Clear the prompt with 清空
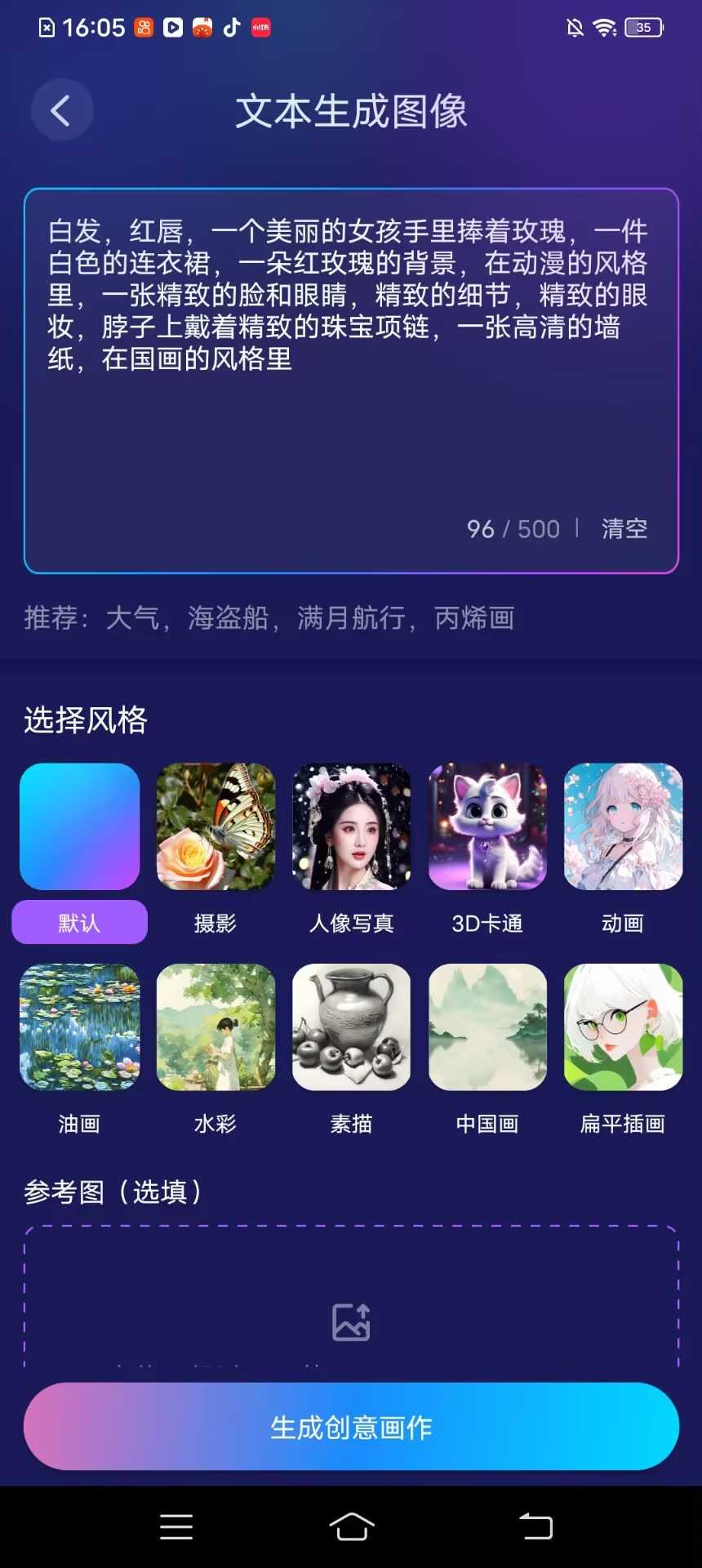The width and height of the screenshot is (702, 1568). 624,528
